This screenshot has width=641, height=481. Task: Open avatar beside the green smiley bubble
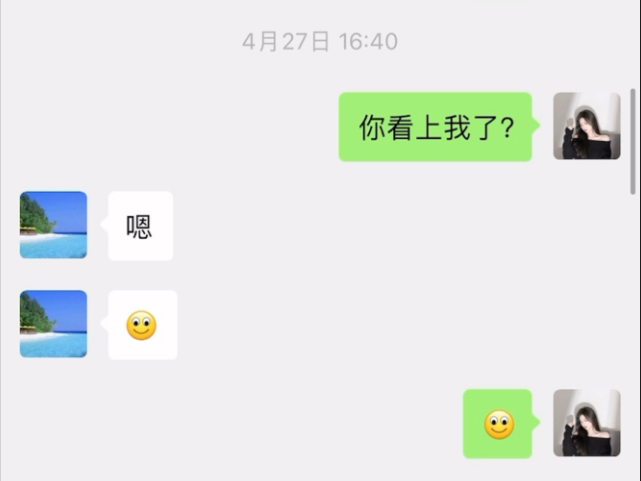587,423
